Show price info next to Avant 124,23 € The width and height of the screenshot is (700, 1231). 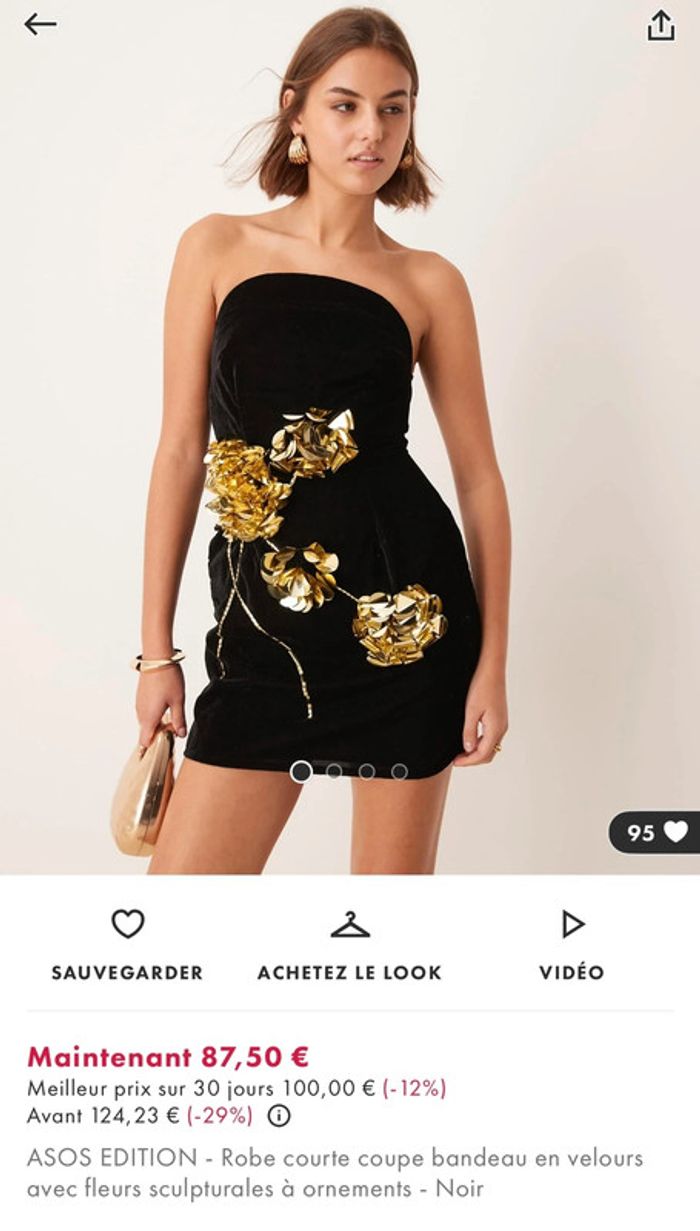coord(279,1116)
